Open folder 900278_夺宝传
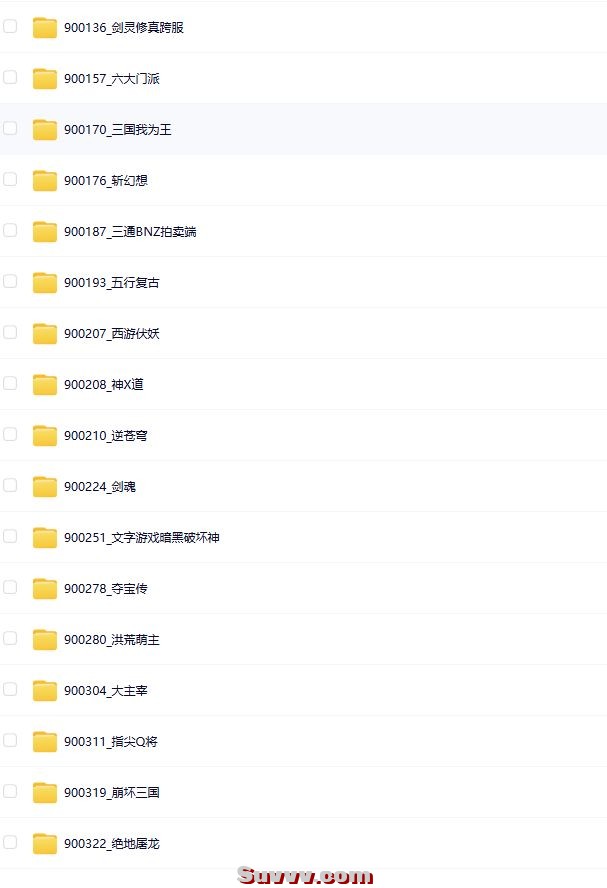Screen dimensions: 607x888 coord(105,589)
